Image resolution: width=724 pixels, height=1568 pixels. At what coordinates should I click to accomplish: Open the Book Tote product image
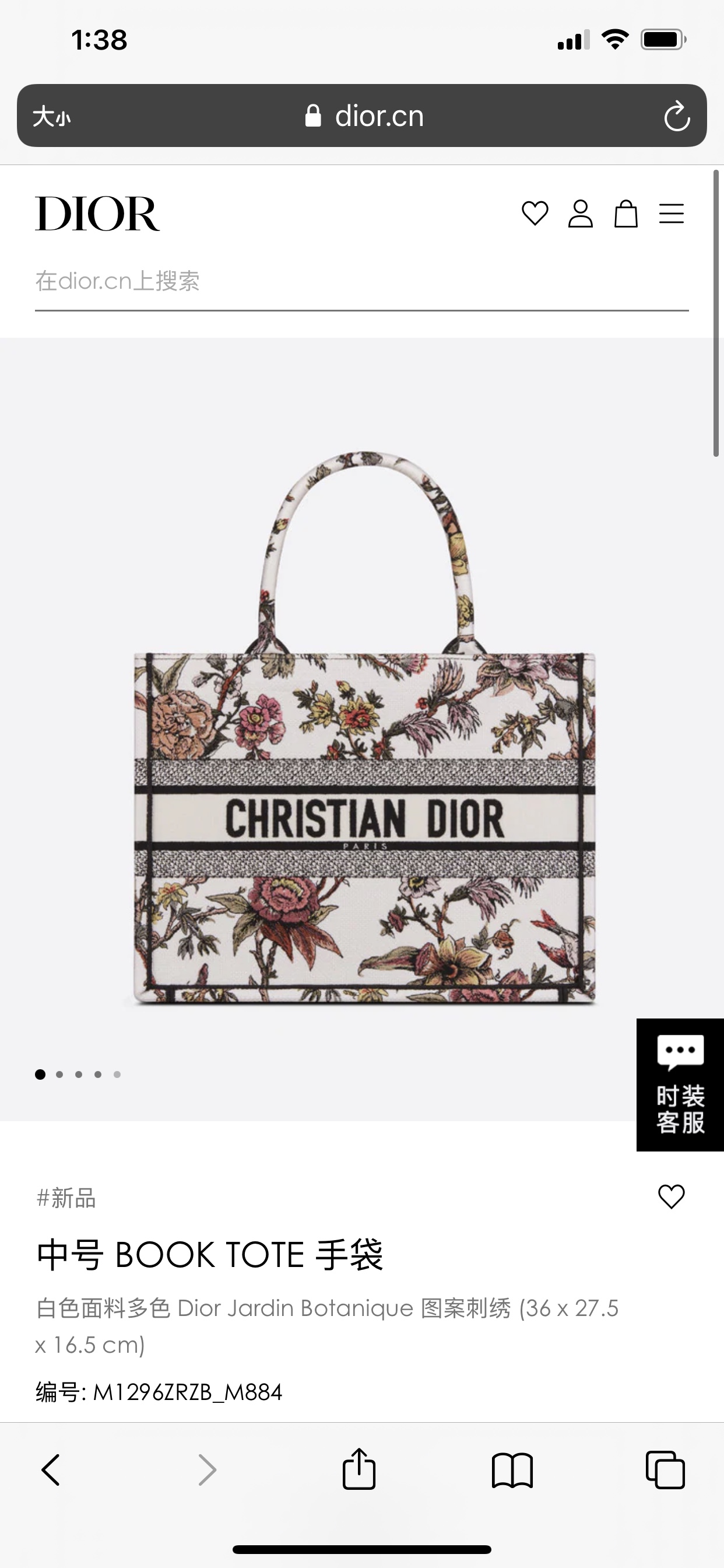[x=364, y=727]
